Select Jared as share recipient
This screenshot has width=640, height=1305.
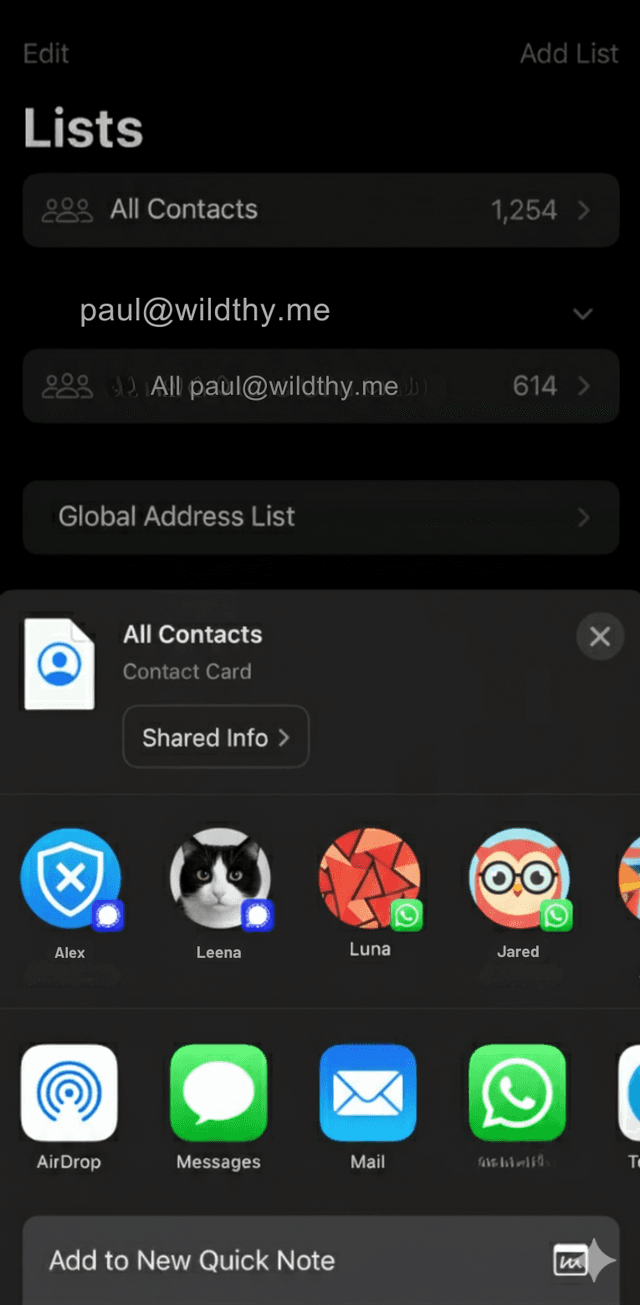click(x=519, y=879)
